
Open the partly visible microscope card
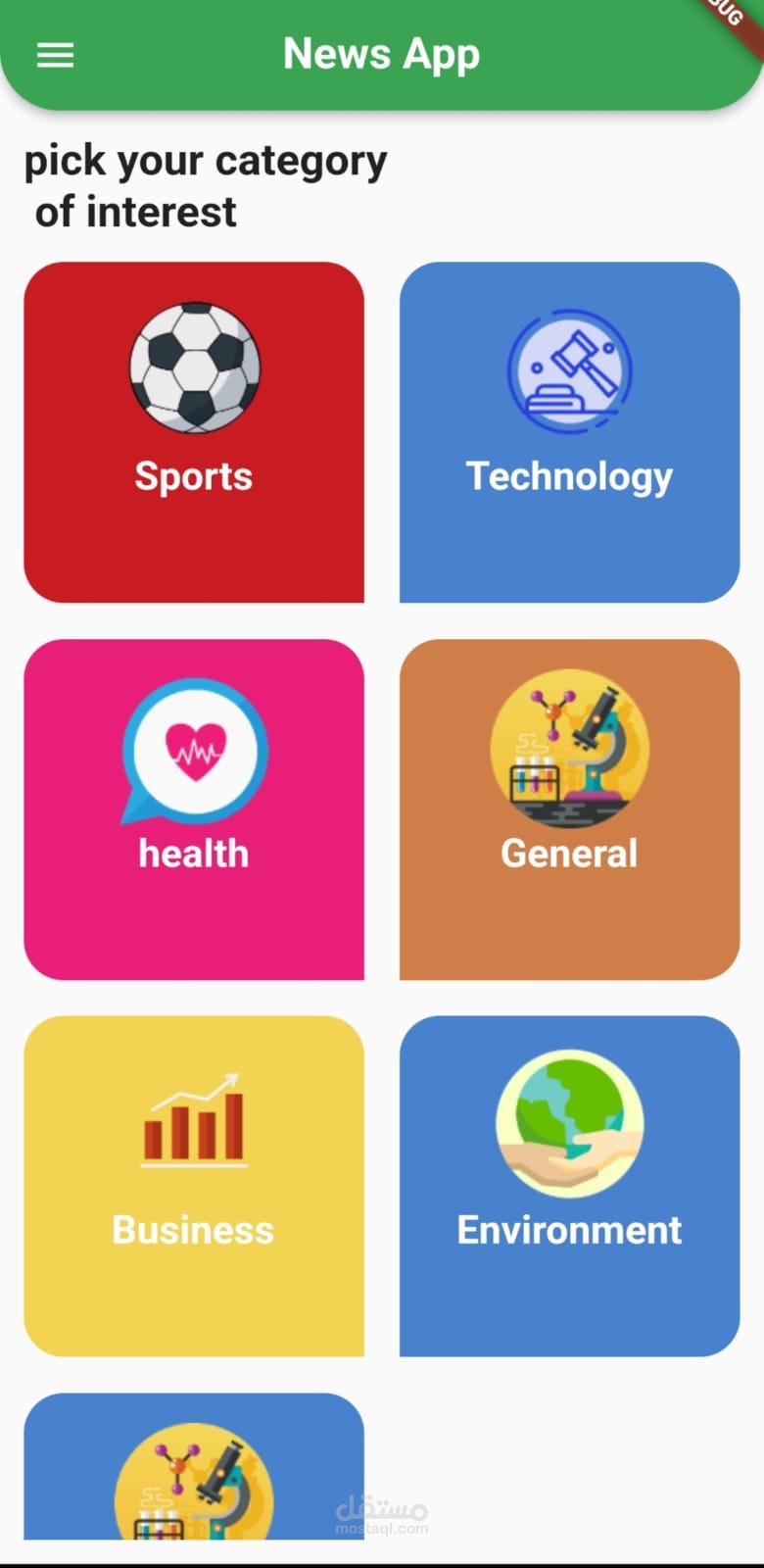click(x=194, y=1466)
